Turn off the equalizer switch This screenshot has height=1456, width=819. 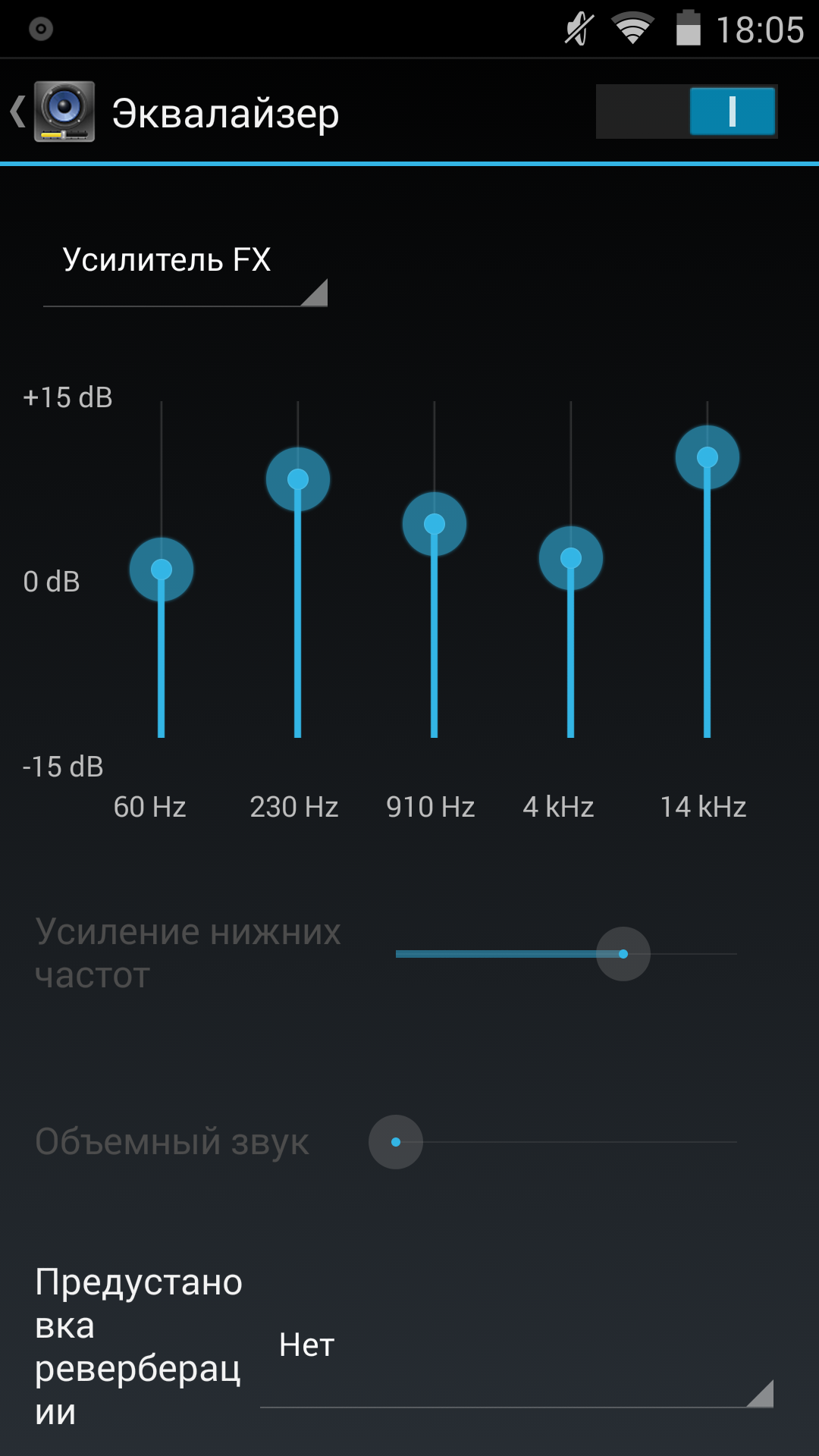[686, 111]
